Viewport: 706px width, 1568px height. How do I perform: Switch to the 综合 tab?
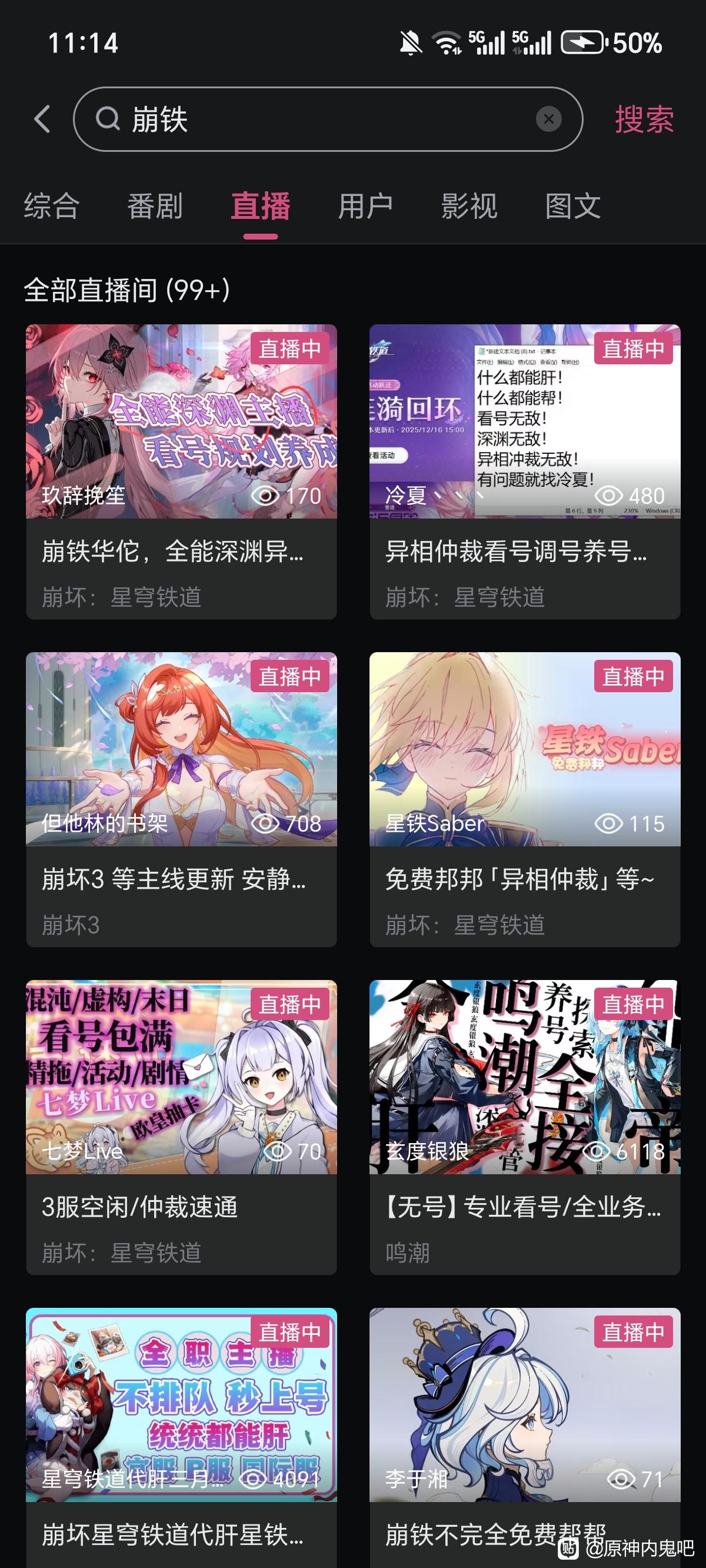tap(52, 206)
